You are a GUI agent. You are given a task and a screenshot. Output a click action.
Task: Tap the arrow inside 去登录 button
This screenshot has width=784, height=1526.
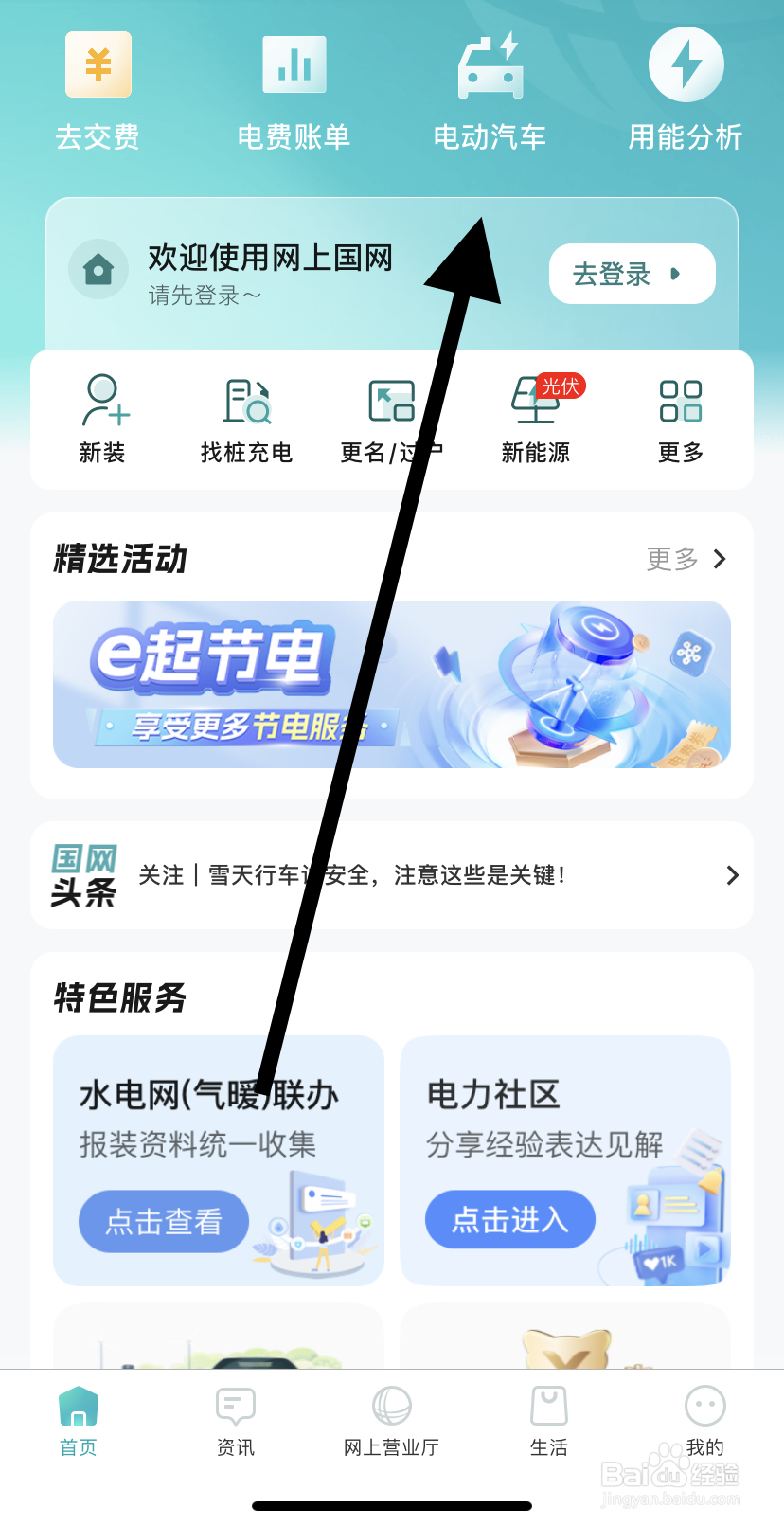(674, 274)
